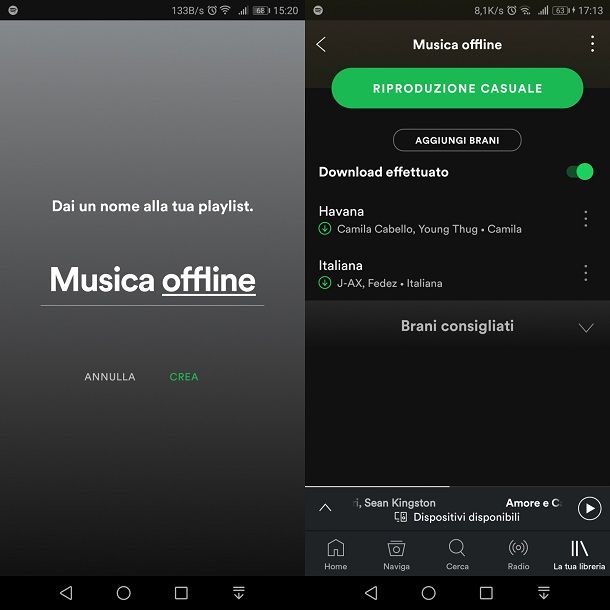Start RIPRODUZIONE CASUALE shuffle play

457,89
